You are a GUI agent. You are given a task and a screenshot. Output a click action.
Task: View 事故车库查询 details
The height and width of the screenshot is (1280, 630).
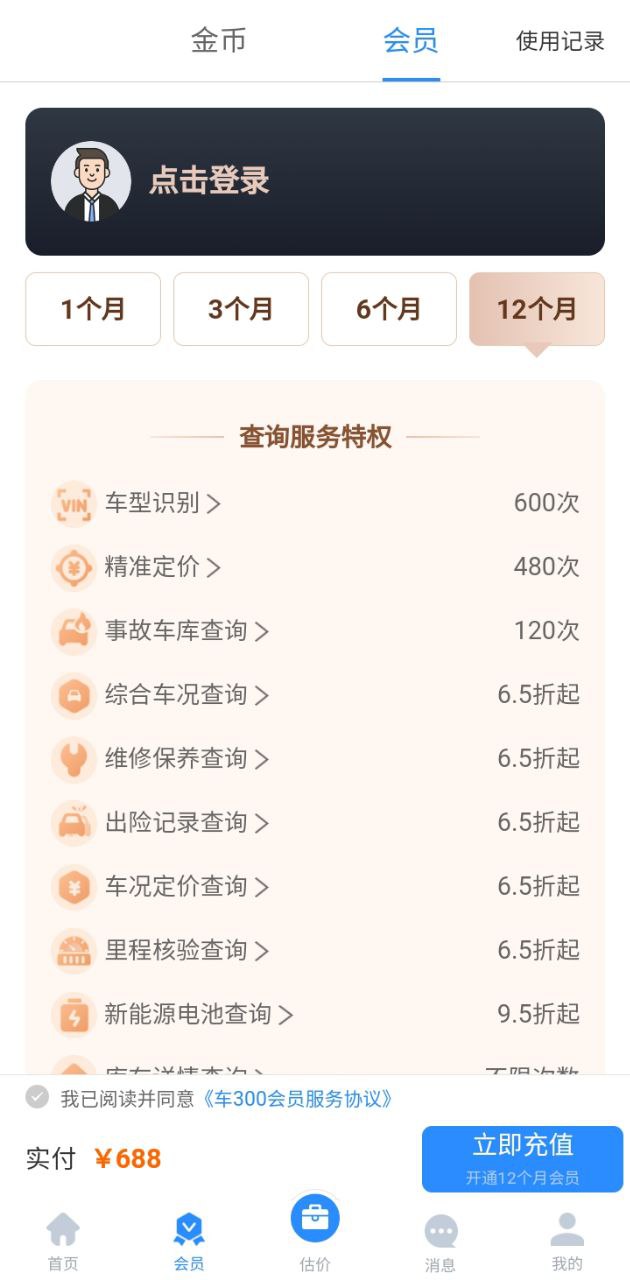click(x=186, y=631)
